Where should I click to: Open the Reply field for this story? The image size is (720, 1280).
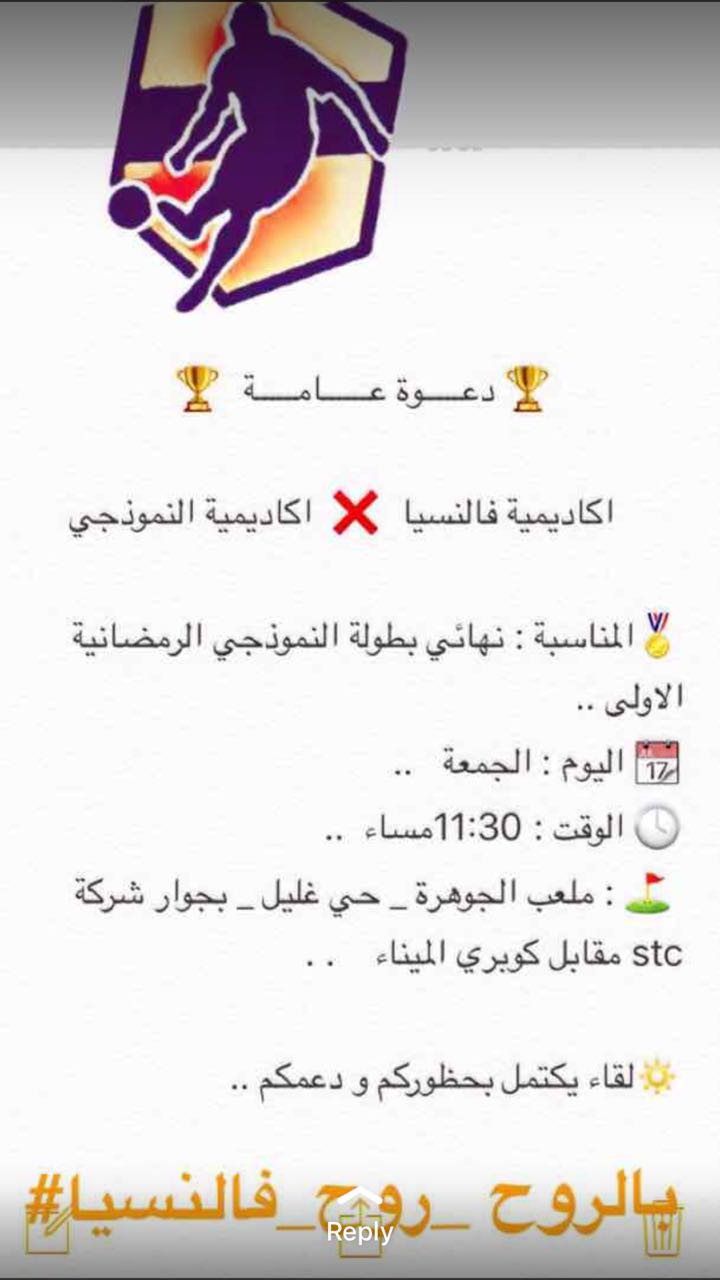click(x=360, y=1221)
